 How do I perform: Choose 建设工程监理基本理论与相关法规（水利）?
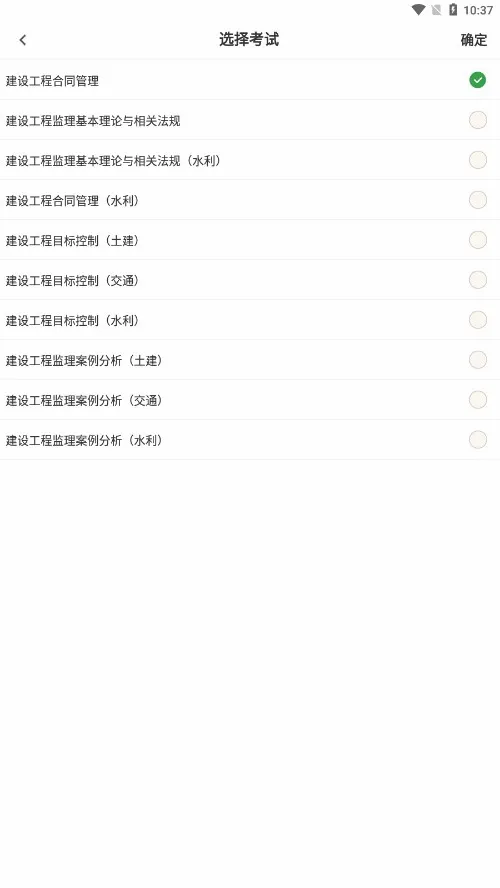tap(250, 160)
